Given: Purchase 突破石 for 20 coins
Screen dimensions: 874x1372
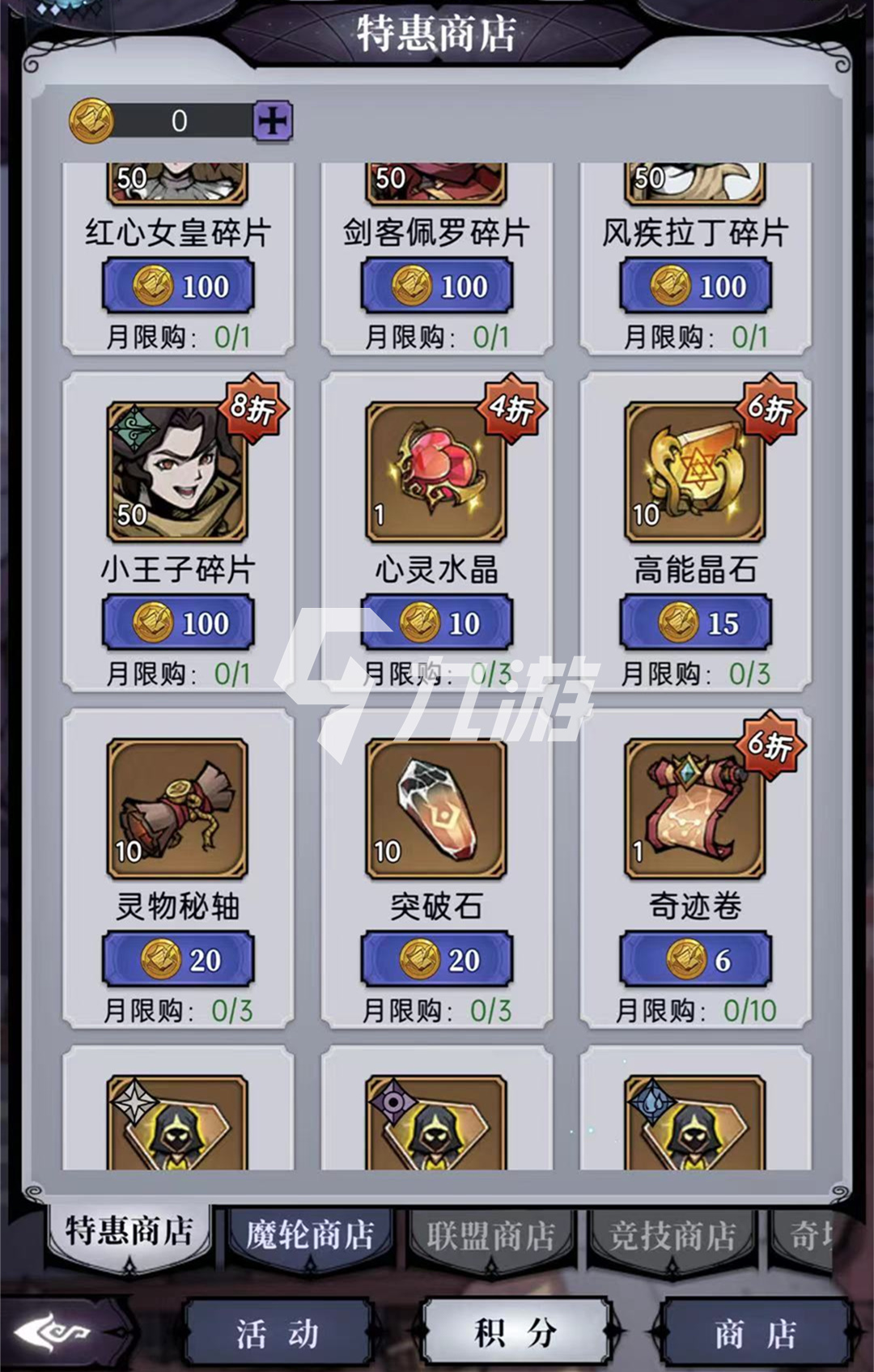Looking at the screenshot, I should (x=437, y=959).
